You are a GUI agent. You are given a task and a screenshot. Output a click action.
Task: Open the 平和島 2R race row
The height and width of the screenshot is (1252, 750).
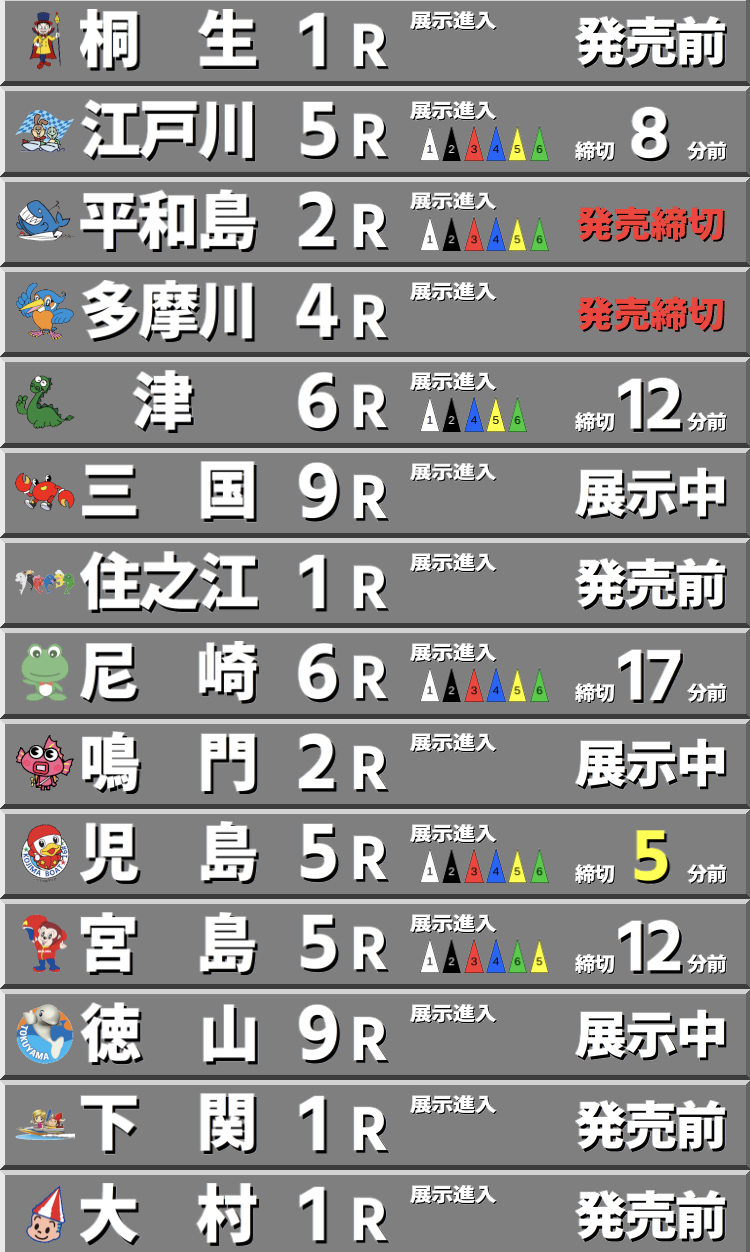(375, 222)
